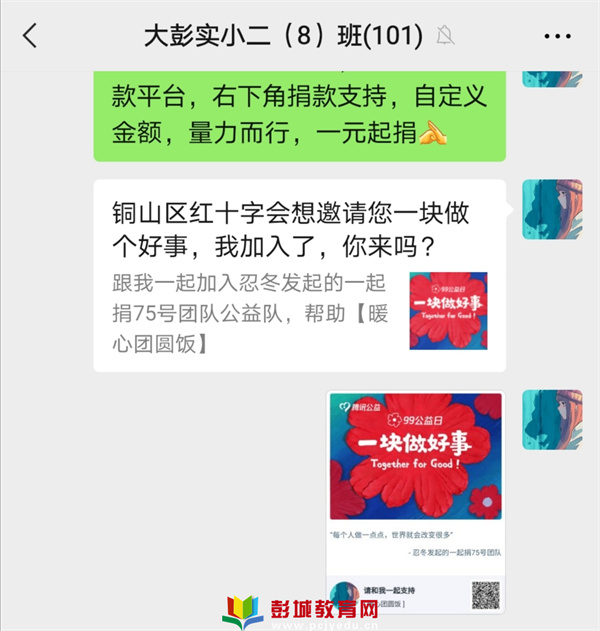Tap sender avatar beside the poster image
The width and height of the screenshot is (600, 631).
[552, 419]
